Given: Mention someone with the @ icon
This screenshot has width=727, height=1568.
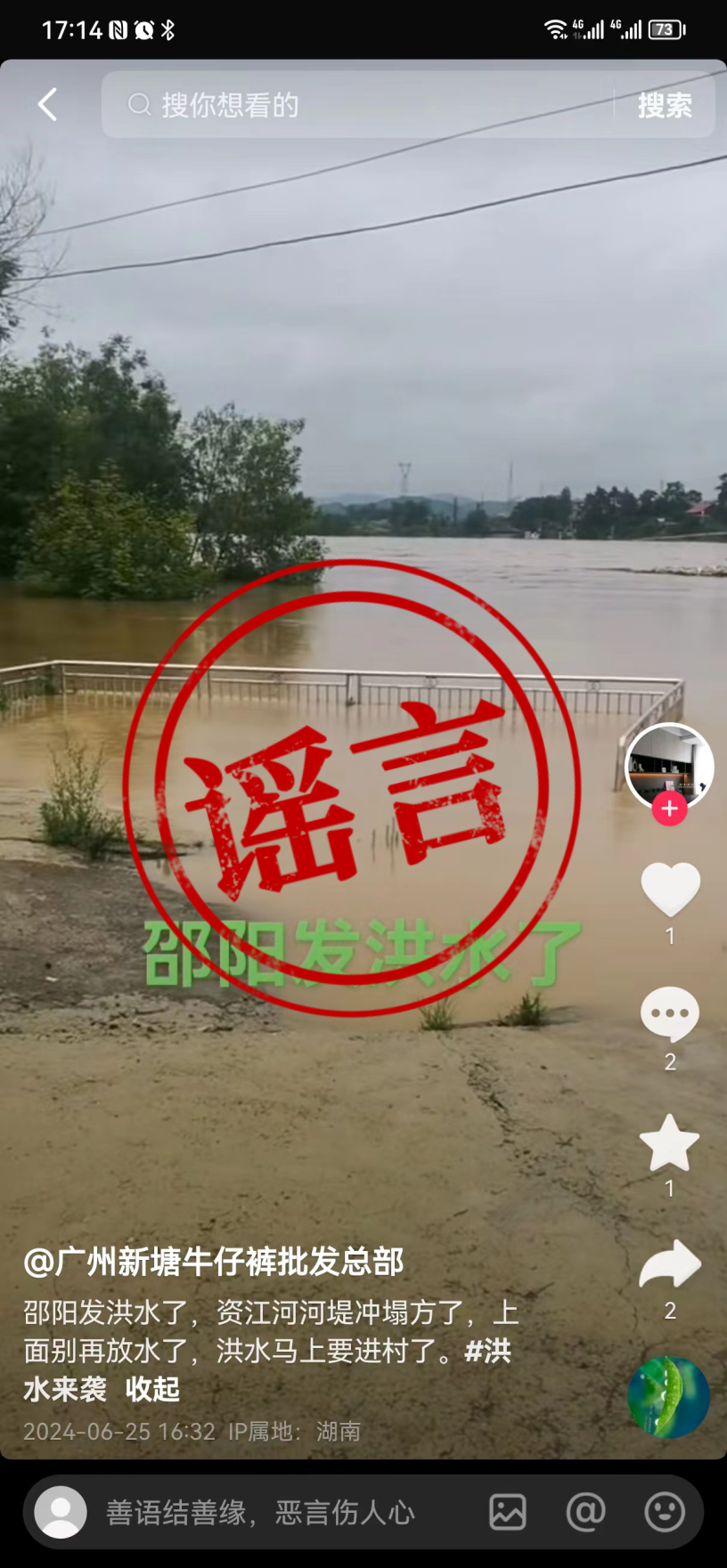Looking at the screenshot, I should click(x=586, y=1512).
